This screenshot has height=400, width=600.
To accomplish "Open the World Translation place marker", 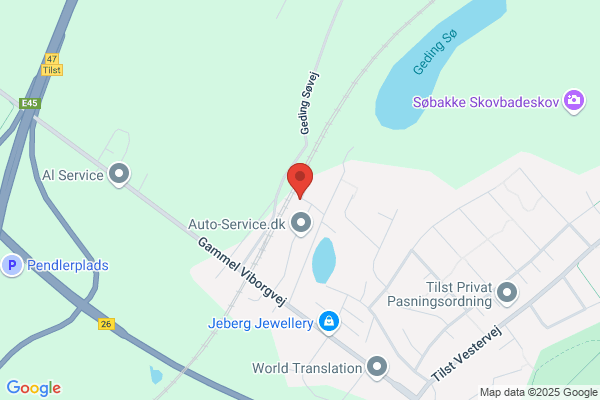I will [x=377, y=367].
